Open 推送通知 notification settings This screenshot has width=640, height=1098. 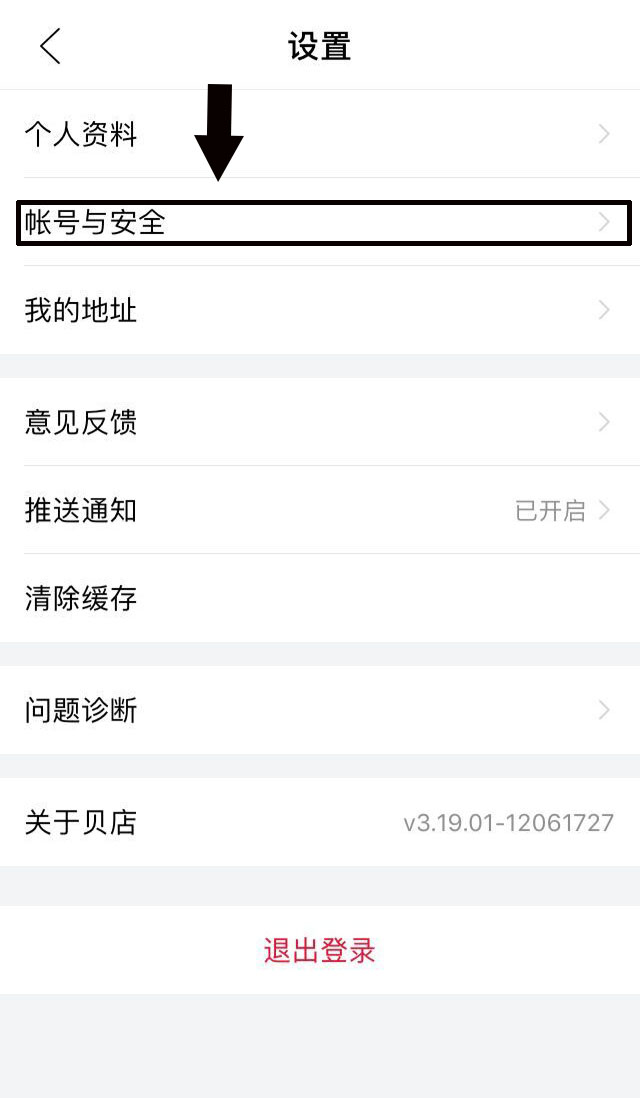[320, 510]
